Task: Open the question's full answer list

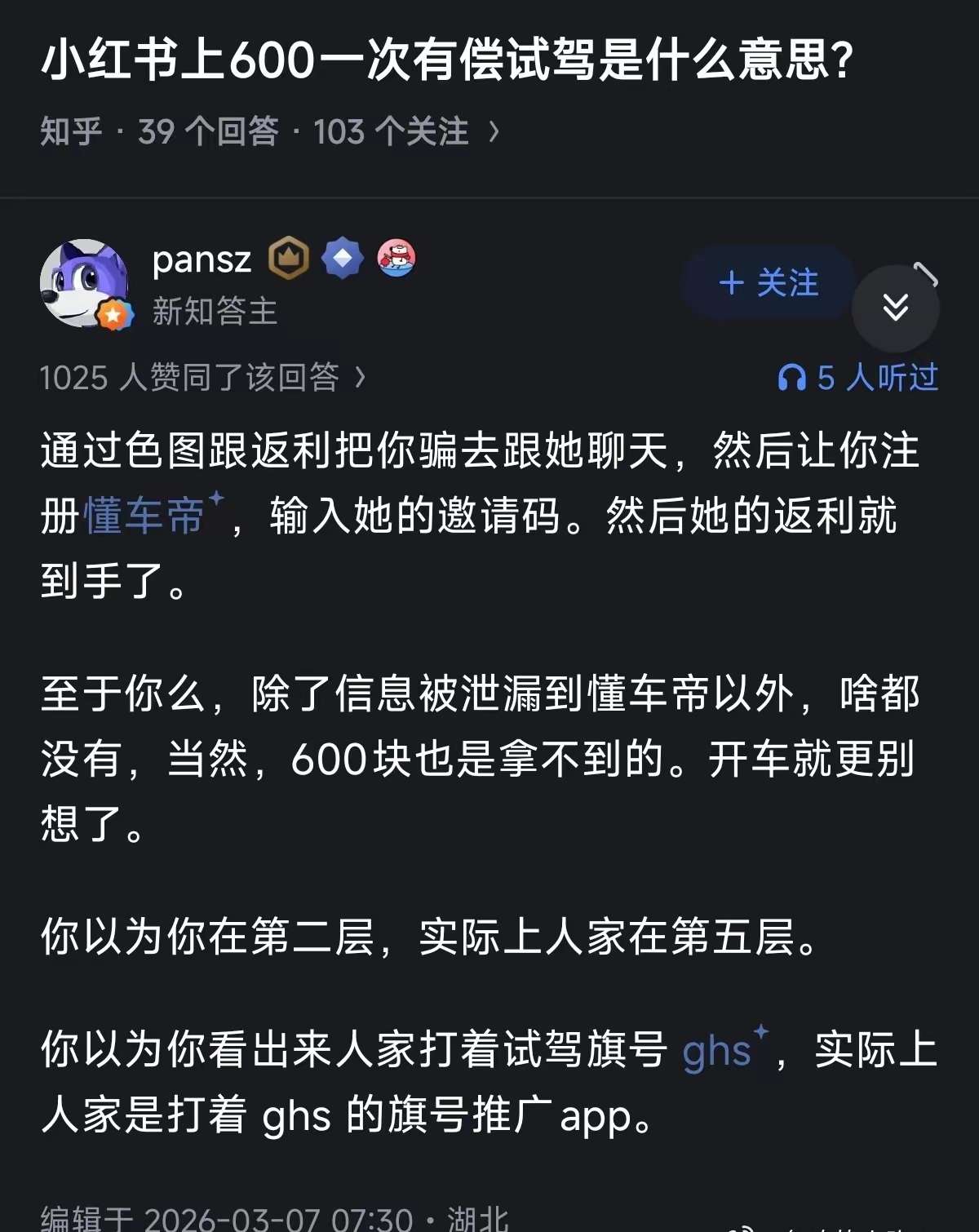Action: (269, 131)
